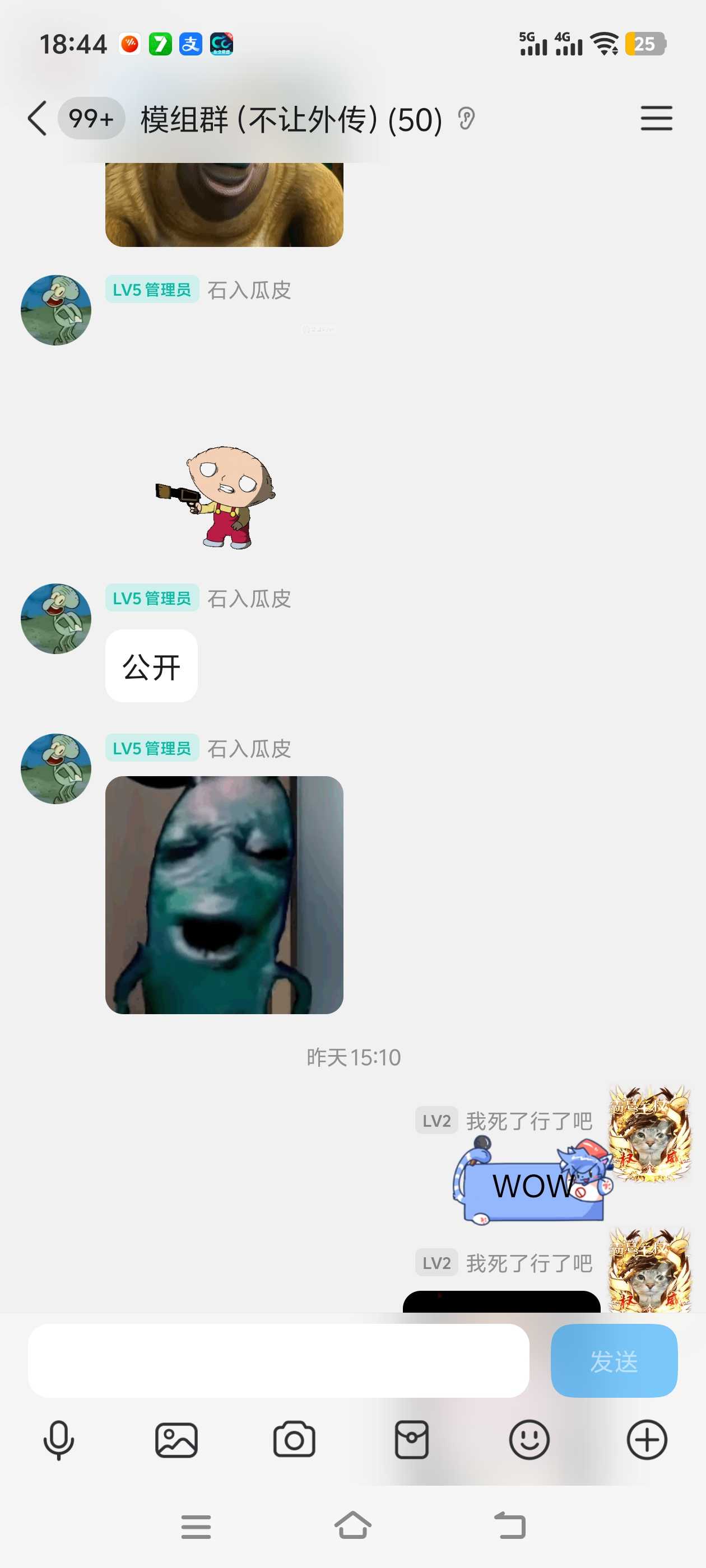706x1568 pixels.
Task: Open the emoji sticker panel
Action: point(529,1440)
